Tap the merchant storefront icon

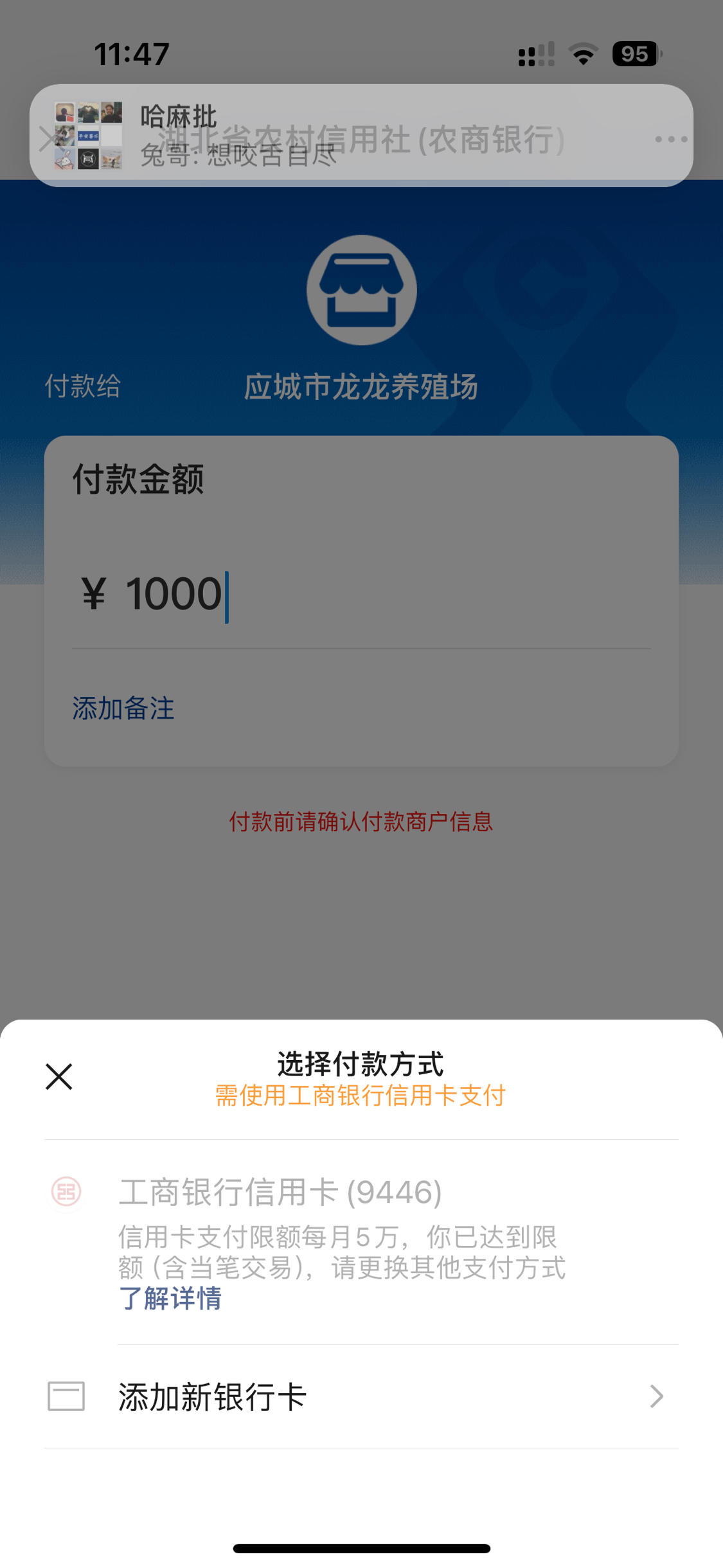pos(361,289)
